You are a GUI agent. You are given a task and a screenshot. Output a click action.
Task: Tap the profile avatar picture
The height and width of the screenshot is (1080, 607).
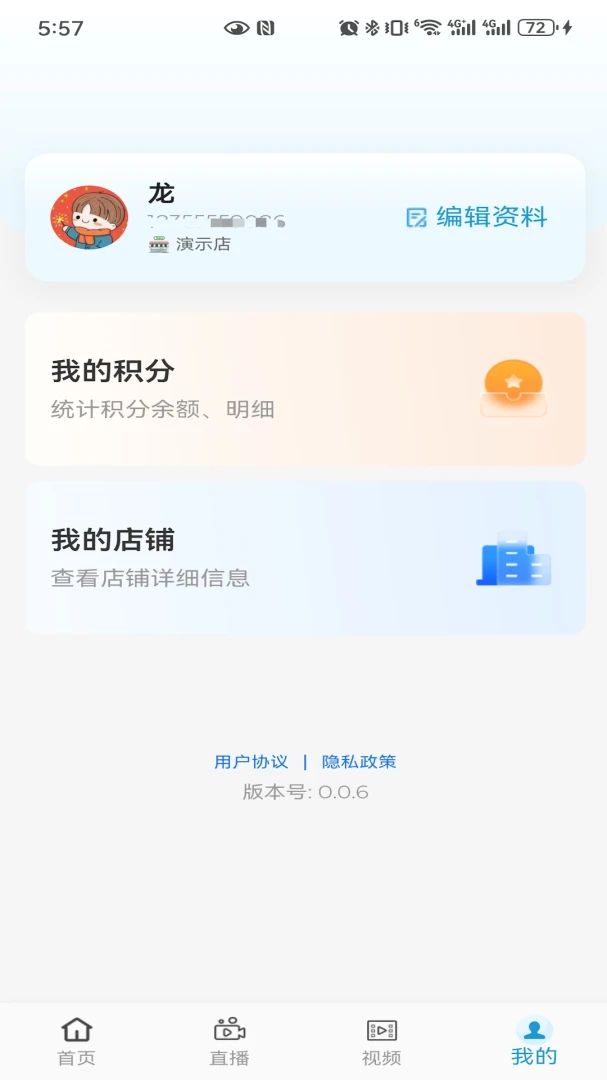point(89,218)
